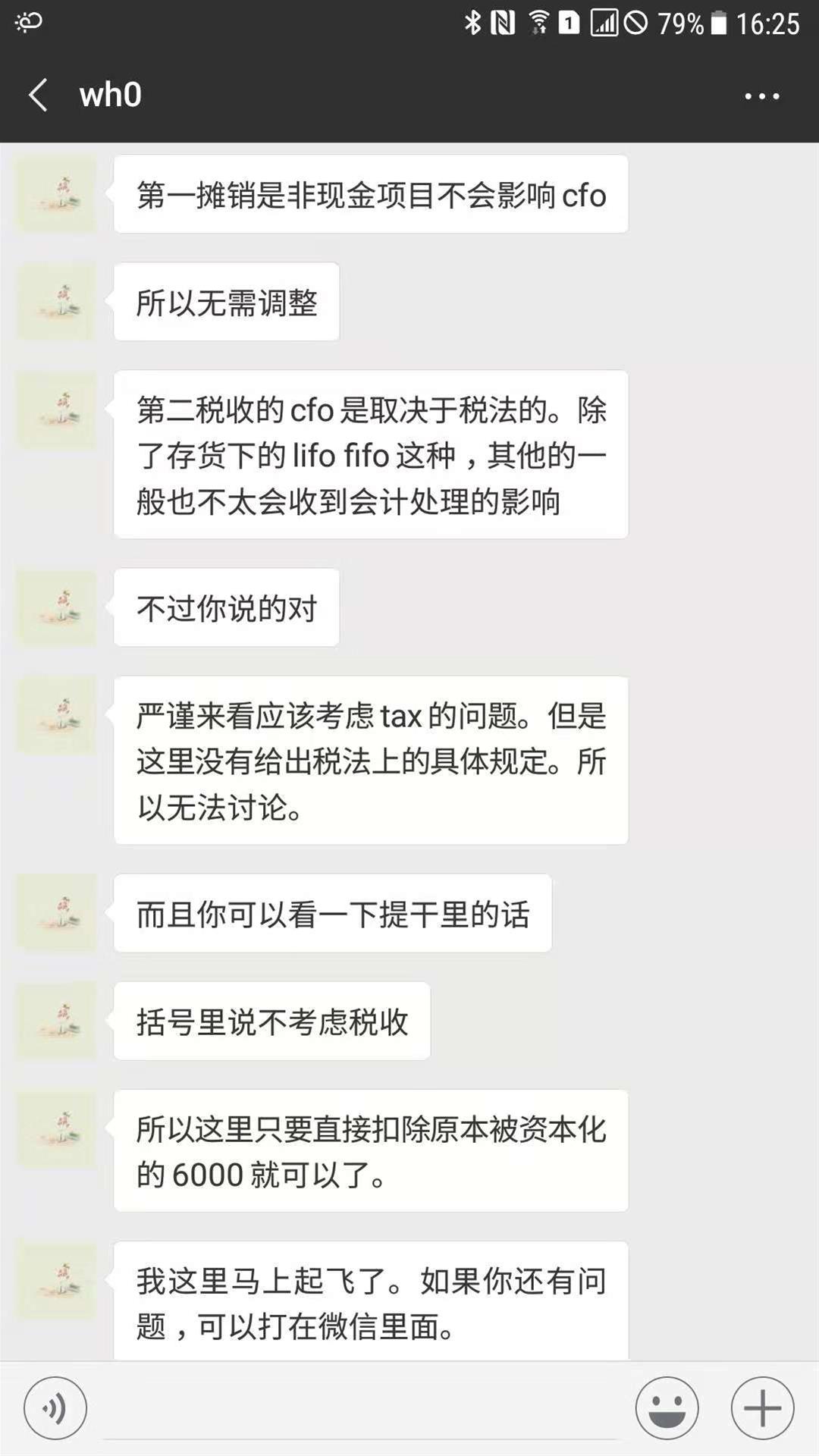The height and width of the screenshot is (1456, 819).
Task: Open the emoji picker
Action: 667,1408
